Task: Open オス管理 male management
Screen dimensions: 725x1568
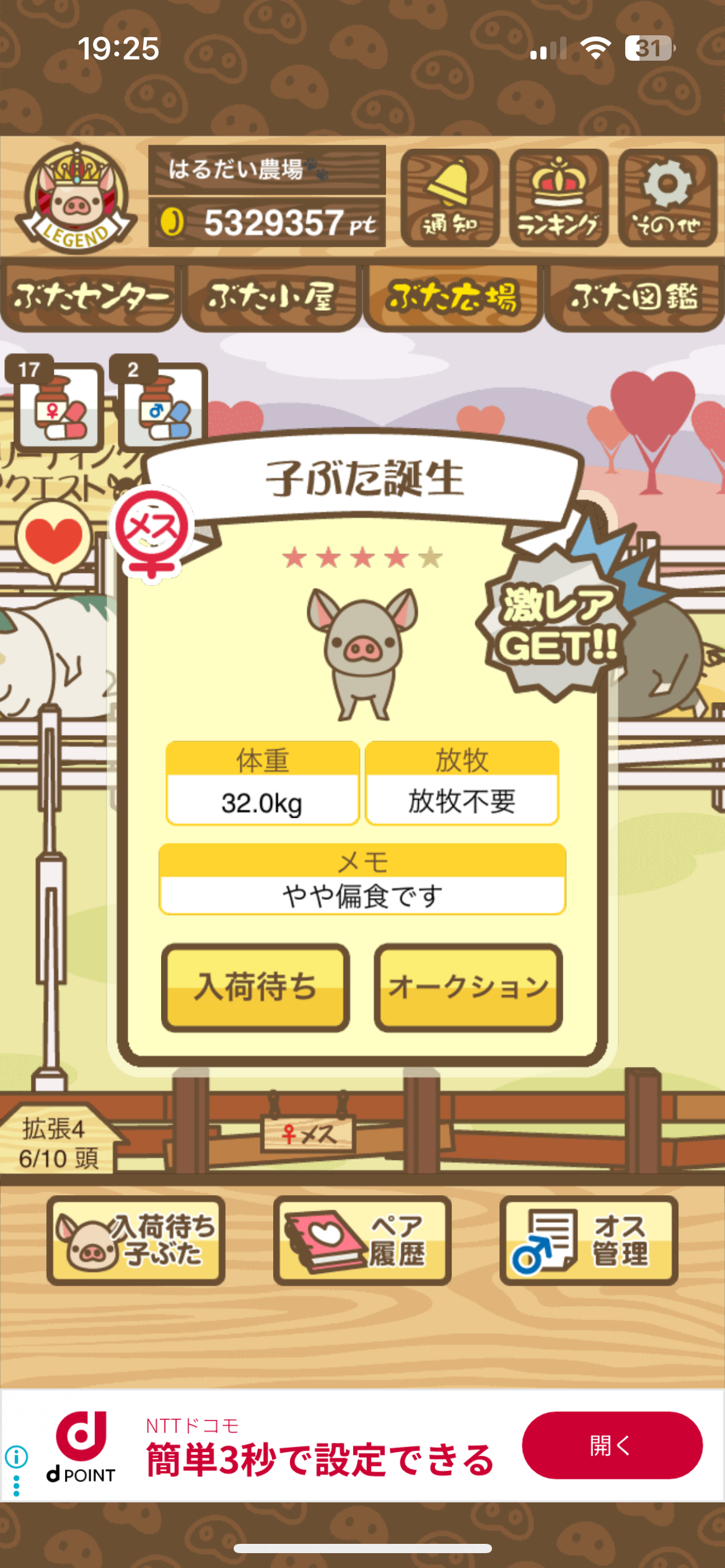Action: click(588, 1240)
